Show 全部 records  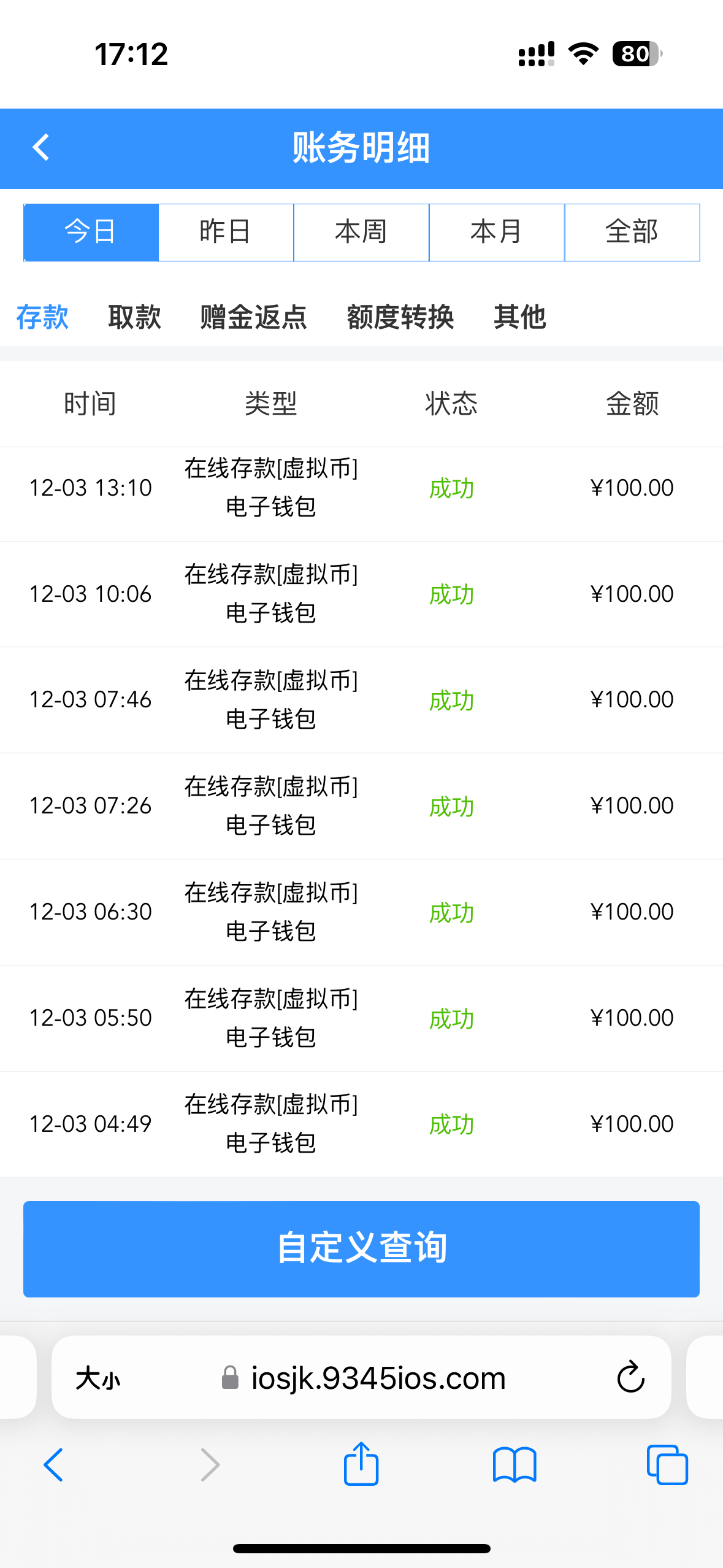[632, 233]
